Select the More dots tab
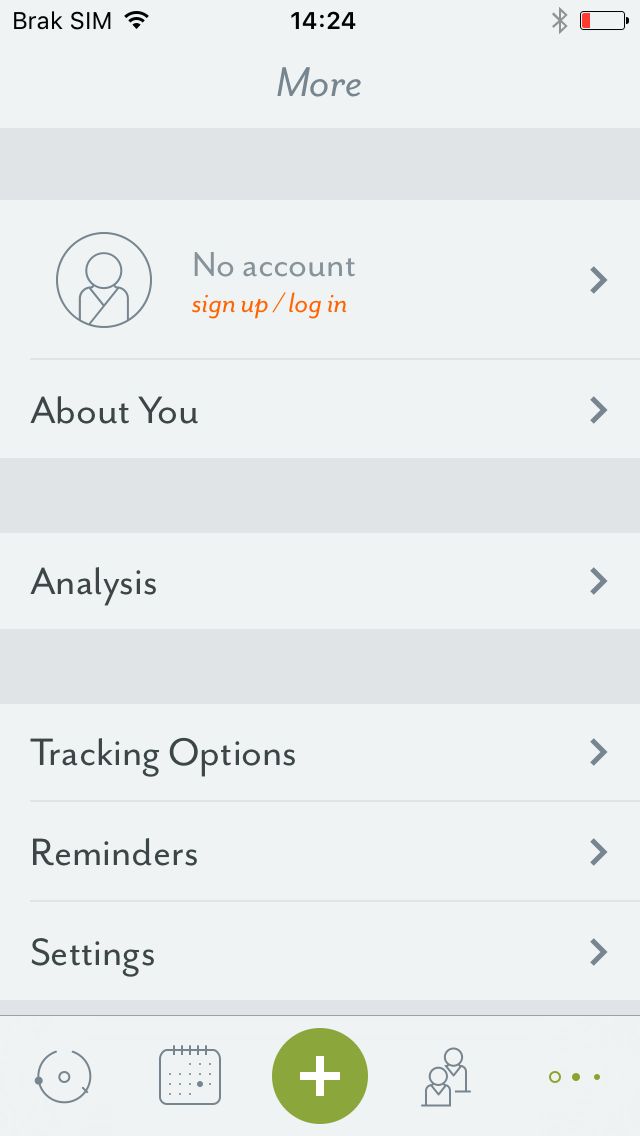 575,1077
